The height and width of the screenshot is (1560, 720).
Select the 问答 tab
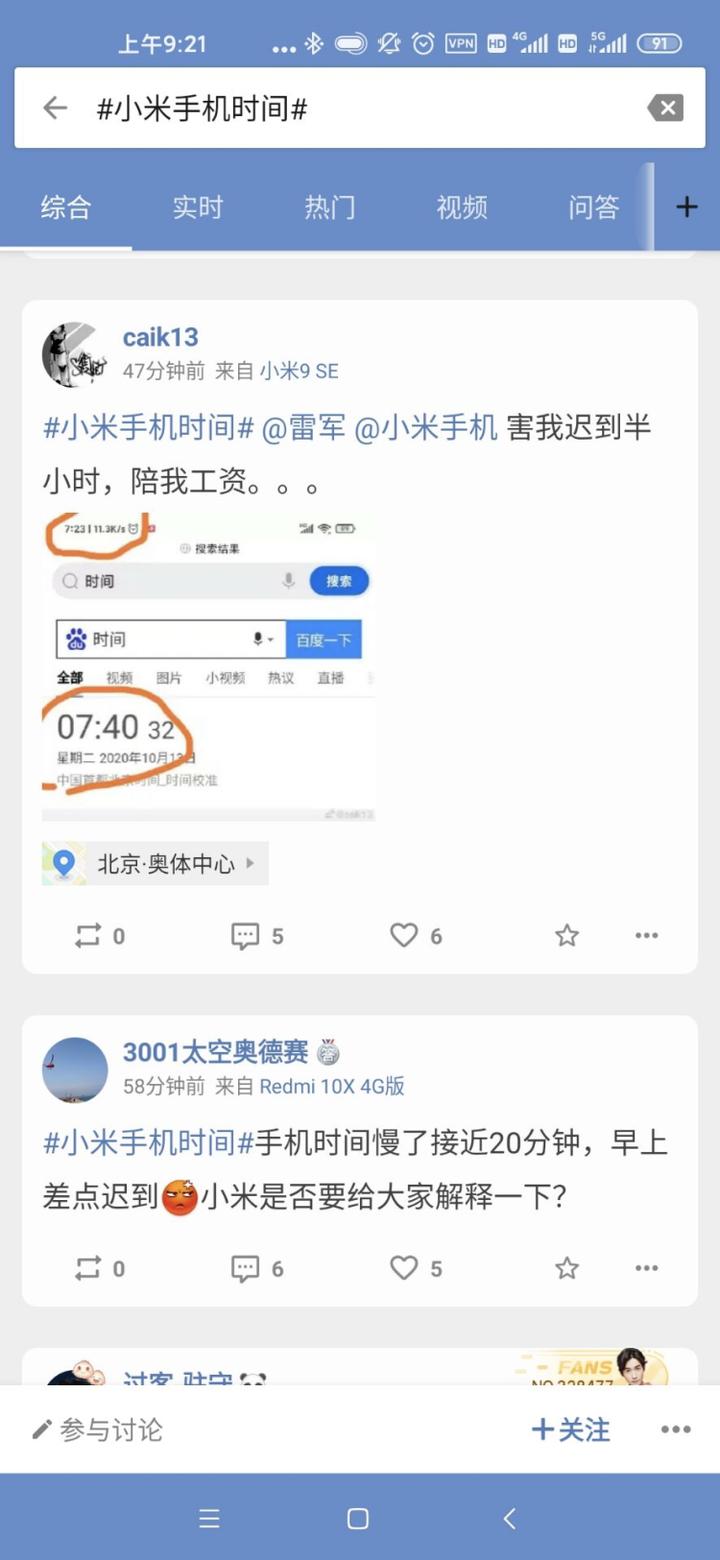pyautogui.click(x=594, y=207)
